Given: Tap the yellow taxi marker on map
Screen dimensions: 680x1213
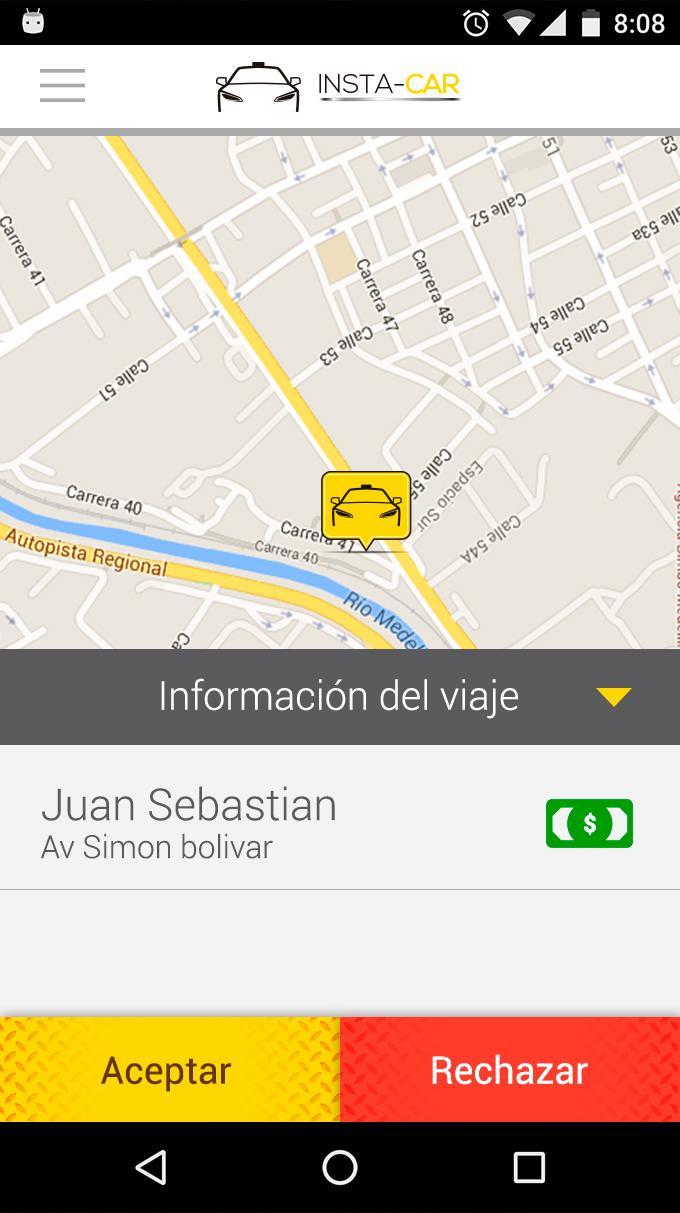Looking at the screenshot, I should (366, 508).
